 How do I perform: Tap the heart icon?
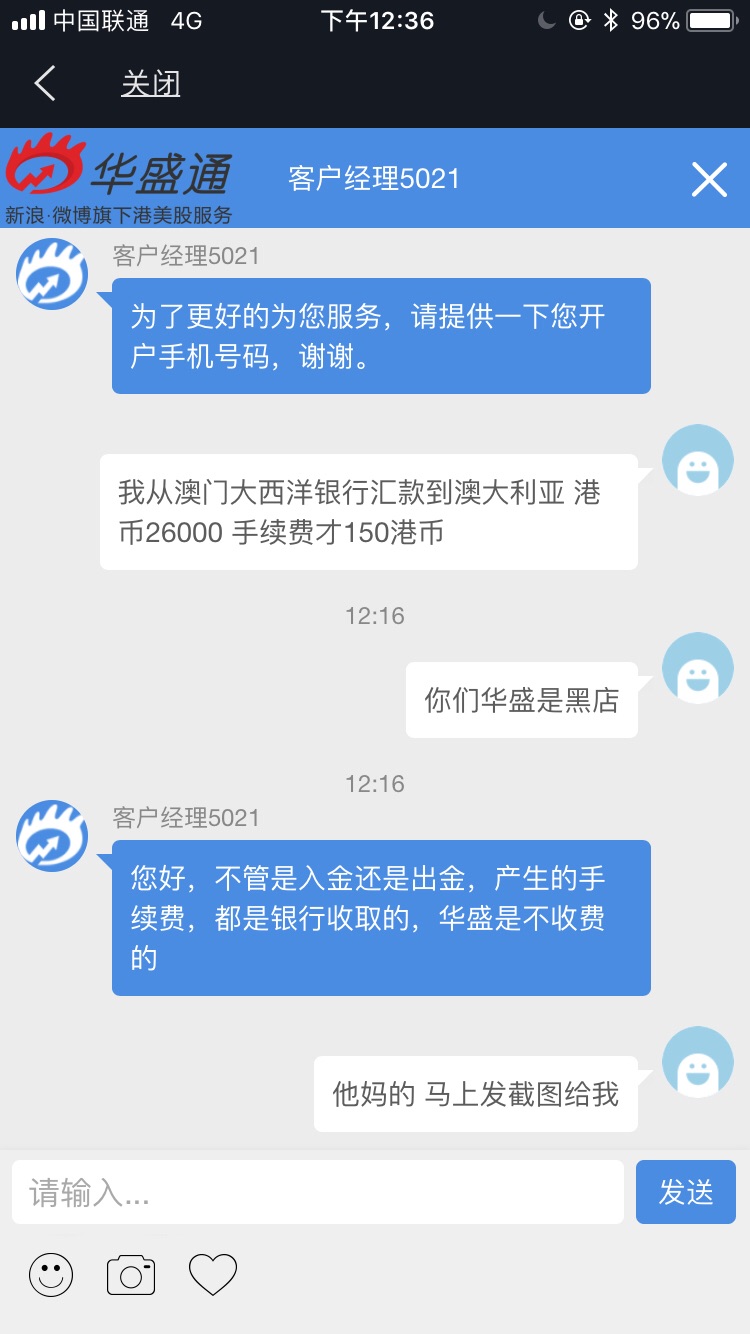click(213, 1275)
